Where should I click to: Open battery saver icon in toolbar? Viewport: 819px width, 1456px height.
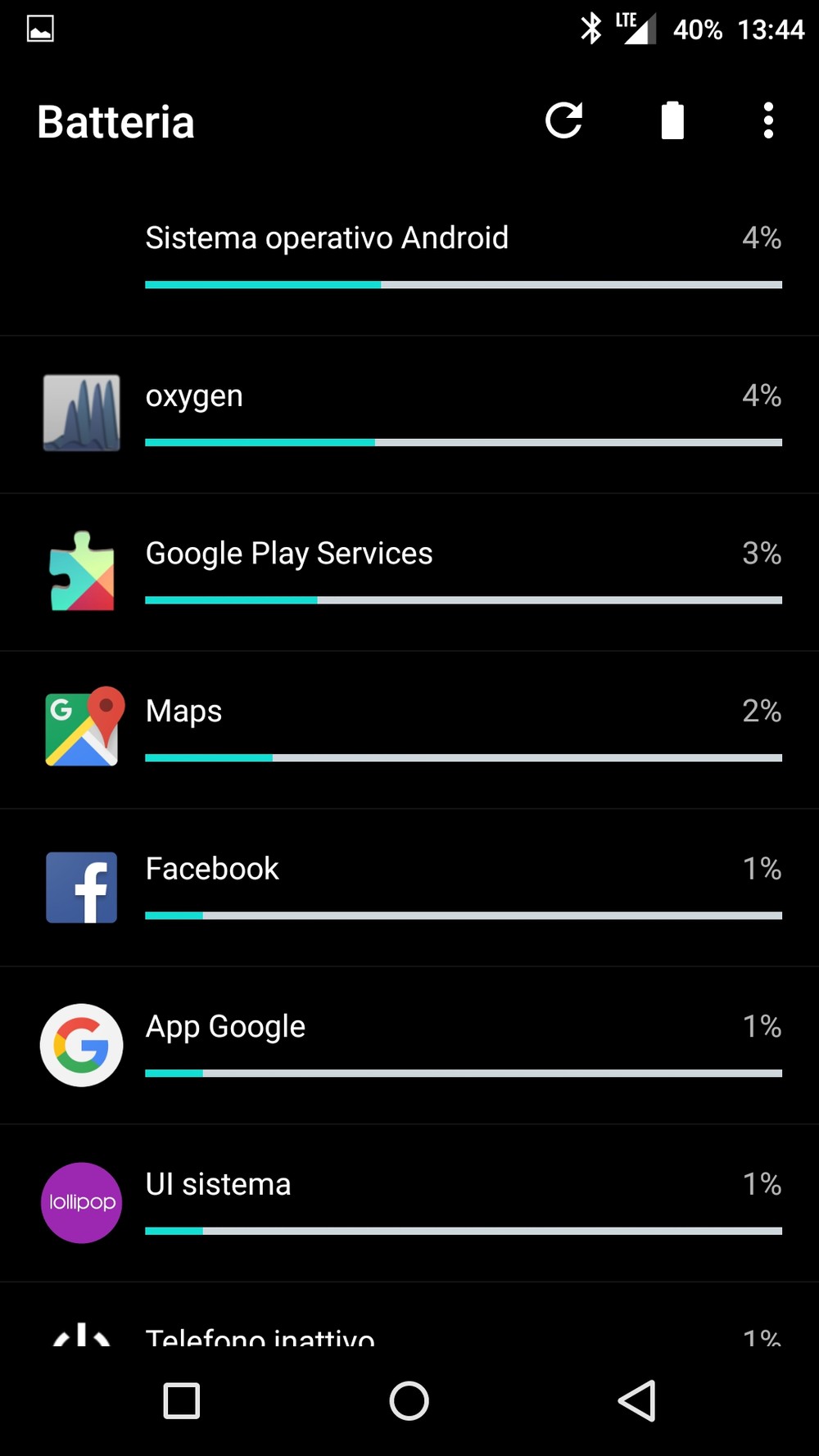click(672, 120)
